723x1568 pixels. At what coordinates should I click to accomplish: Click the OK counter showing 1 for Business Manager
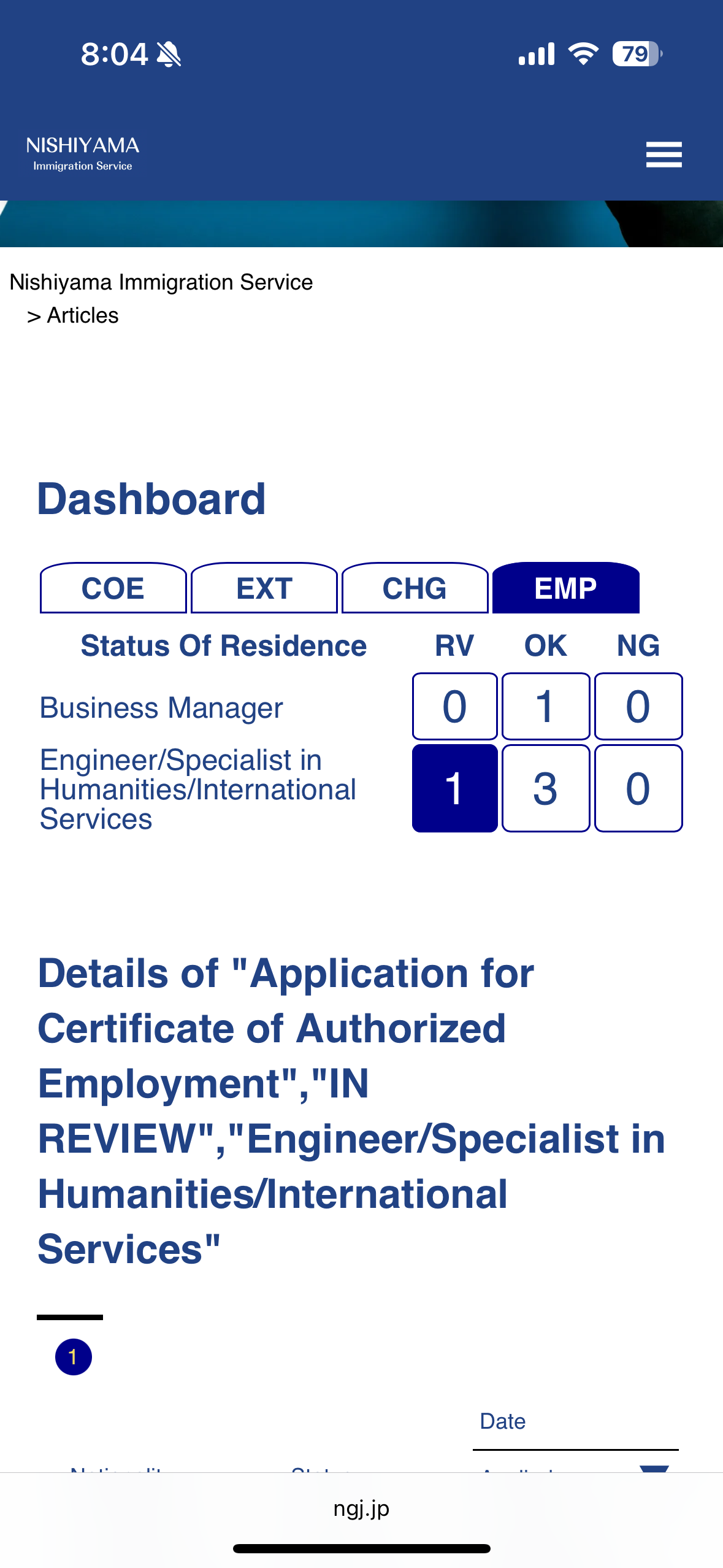coord(546,706)
